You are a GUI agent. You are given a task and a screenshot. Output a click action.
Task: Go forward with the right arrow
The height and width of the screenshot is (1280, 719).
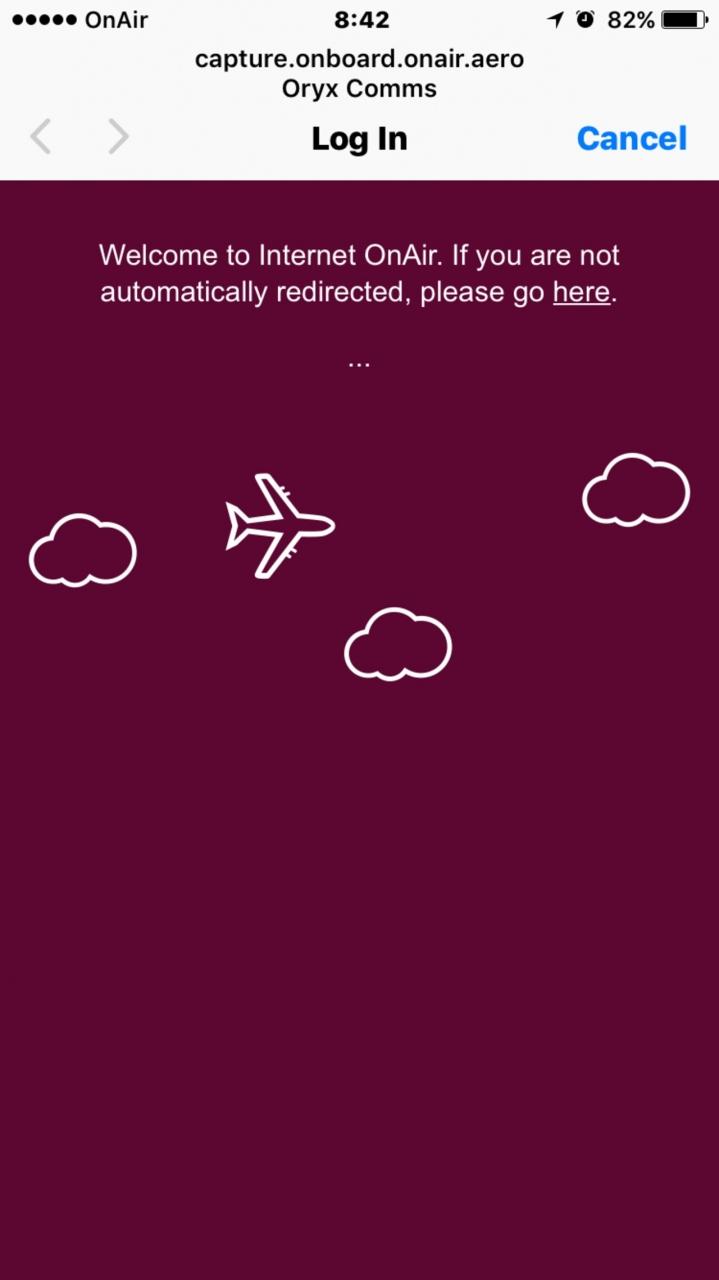click(x=118, y=137)
